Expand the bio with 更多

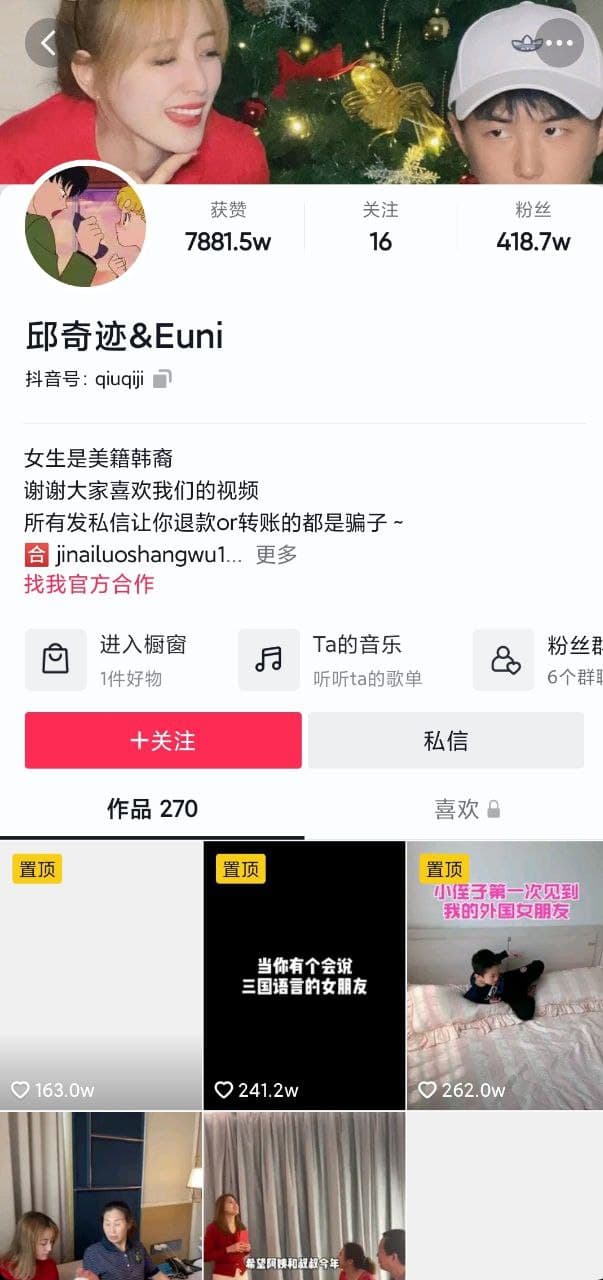(276, 554)
